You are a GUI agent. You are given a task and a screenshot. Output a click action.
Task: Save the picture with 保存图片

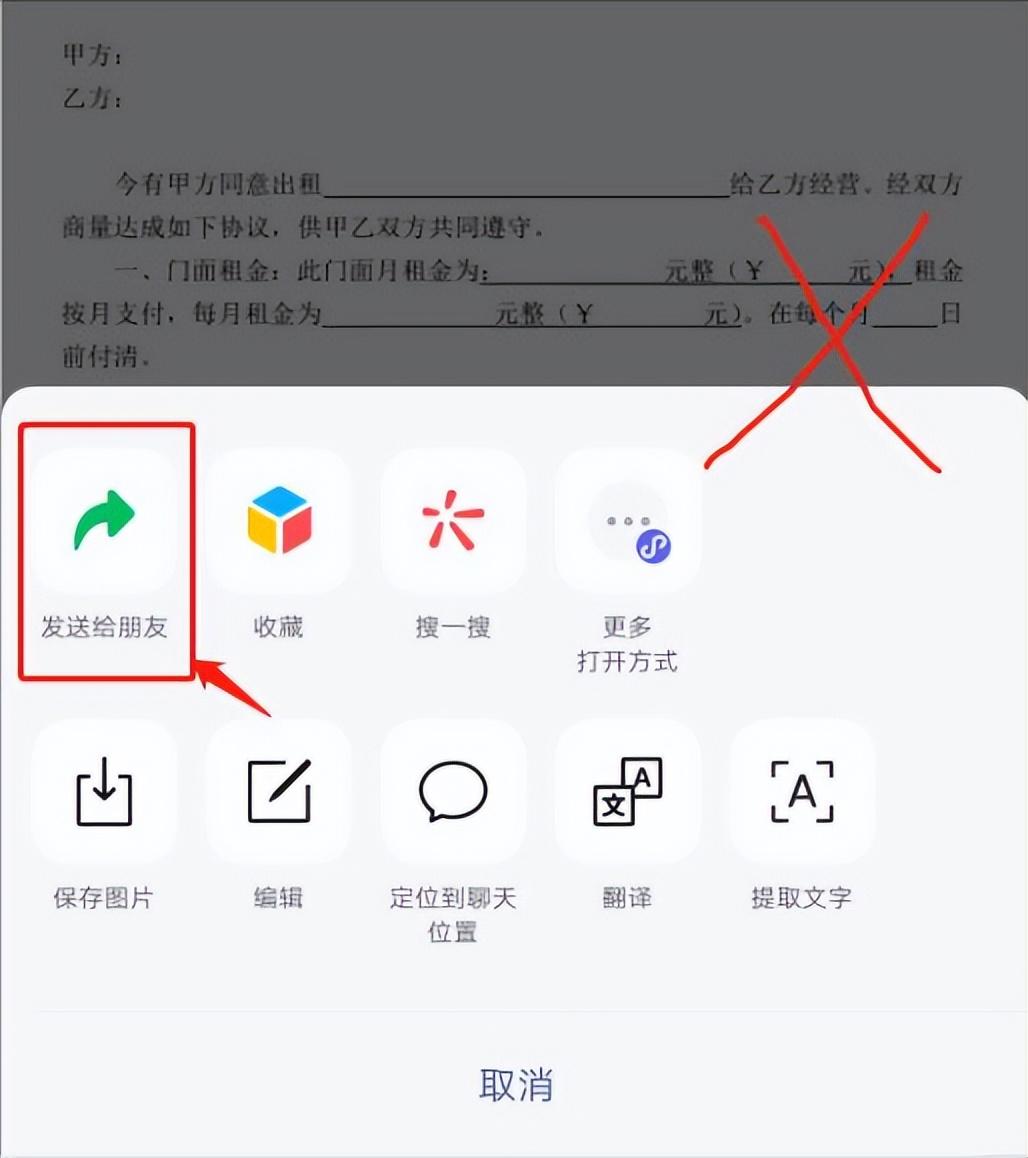104,792
